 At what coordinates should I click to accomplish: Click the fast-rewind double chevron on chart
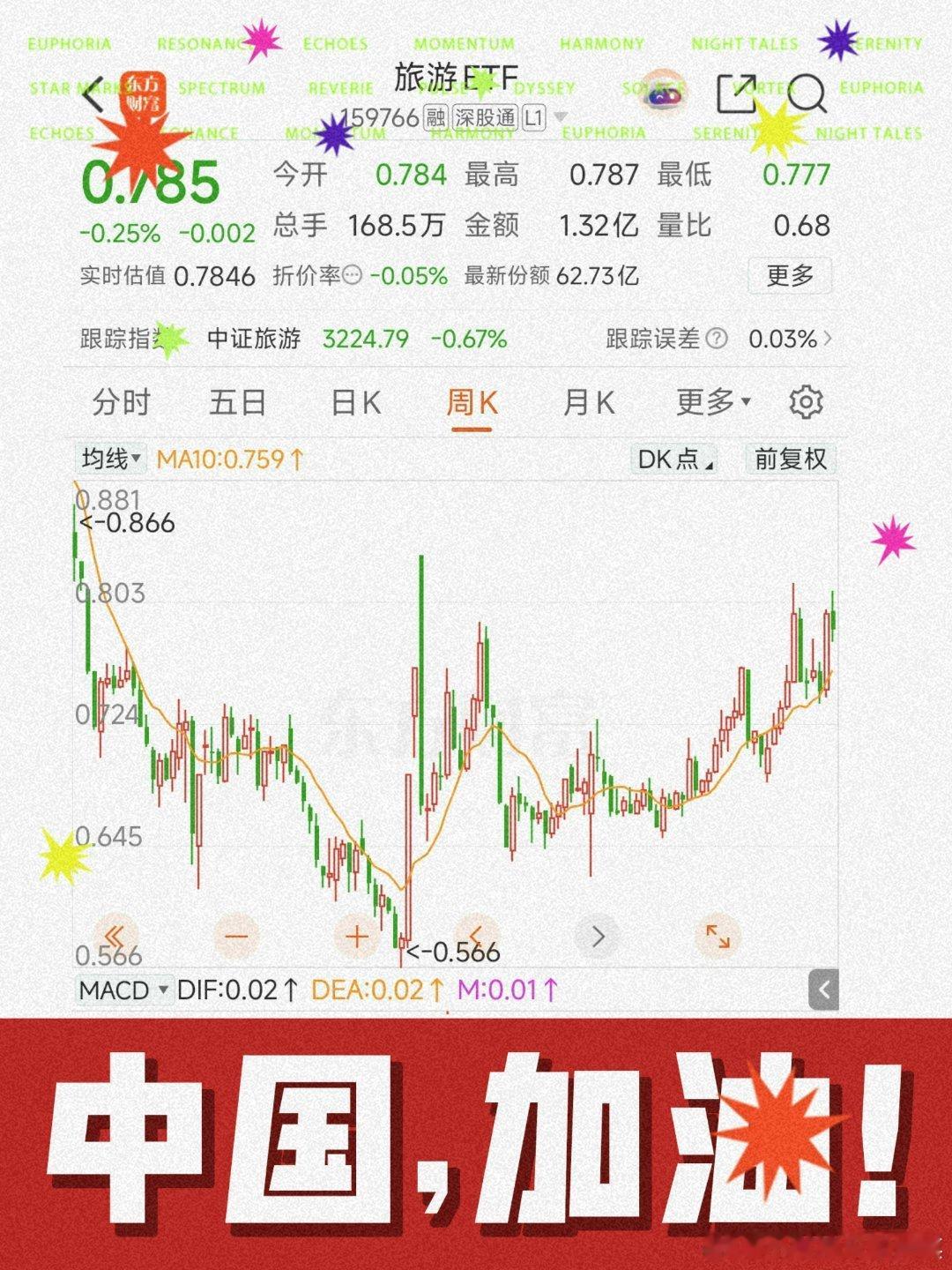pyautogui.click(x=116, y=935)
